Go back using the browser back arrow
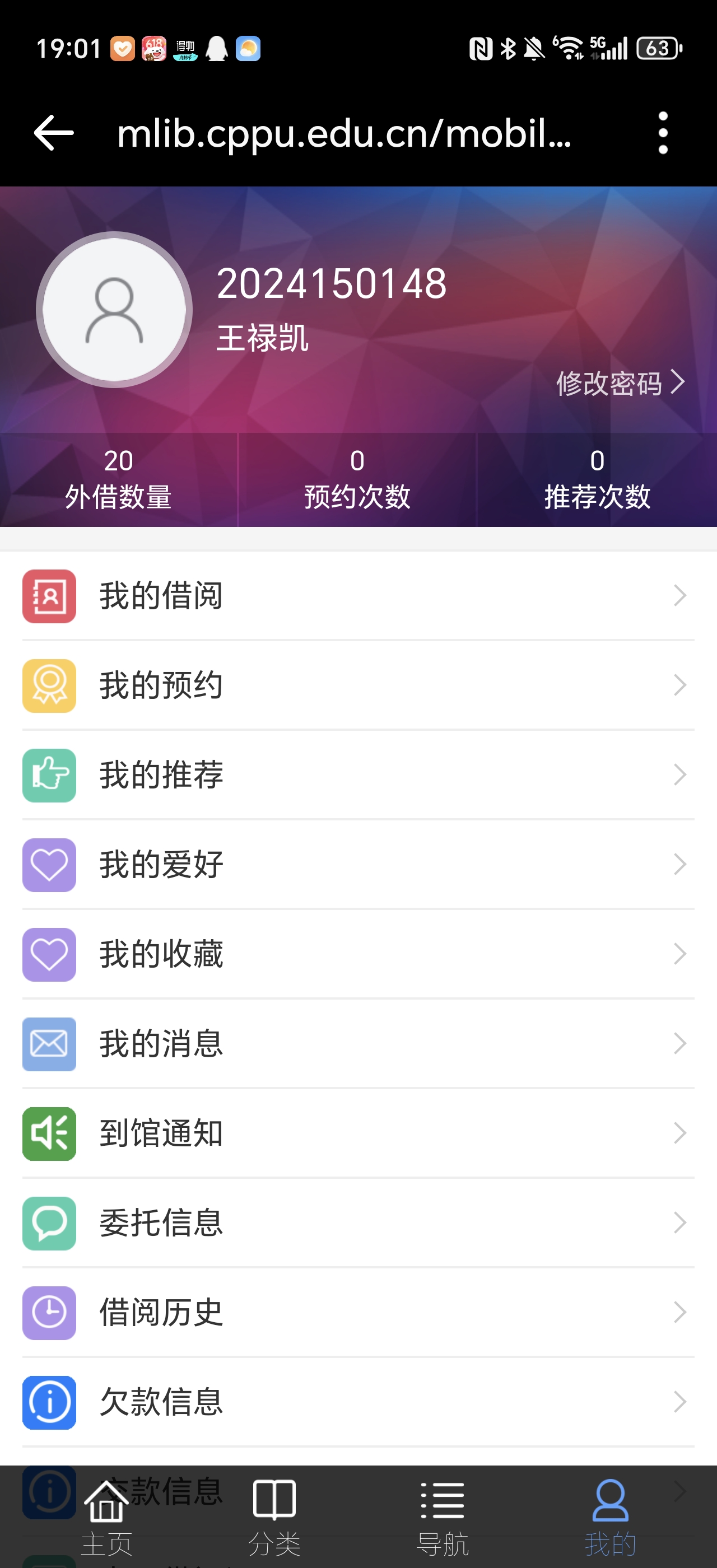The width and height of the screenshot is (717, 1568). point(54,133)
